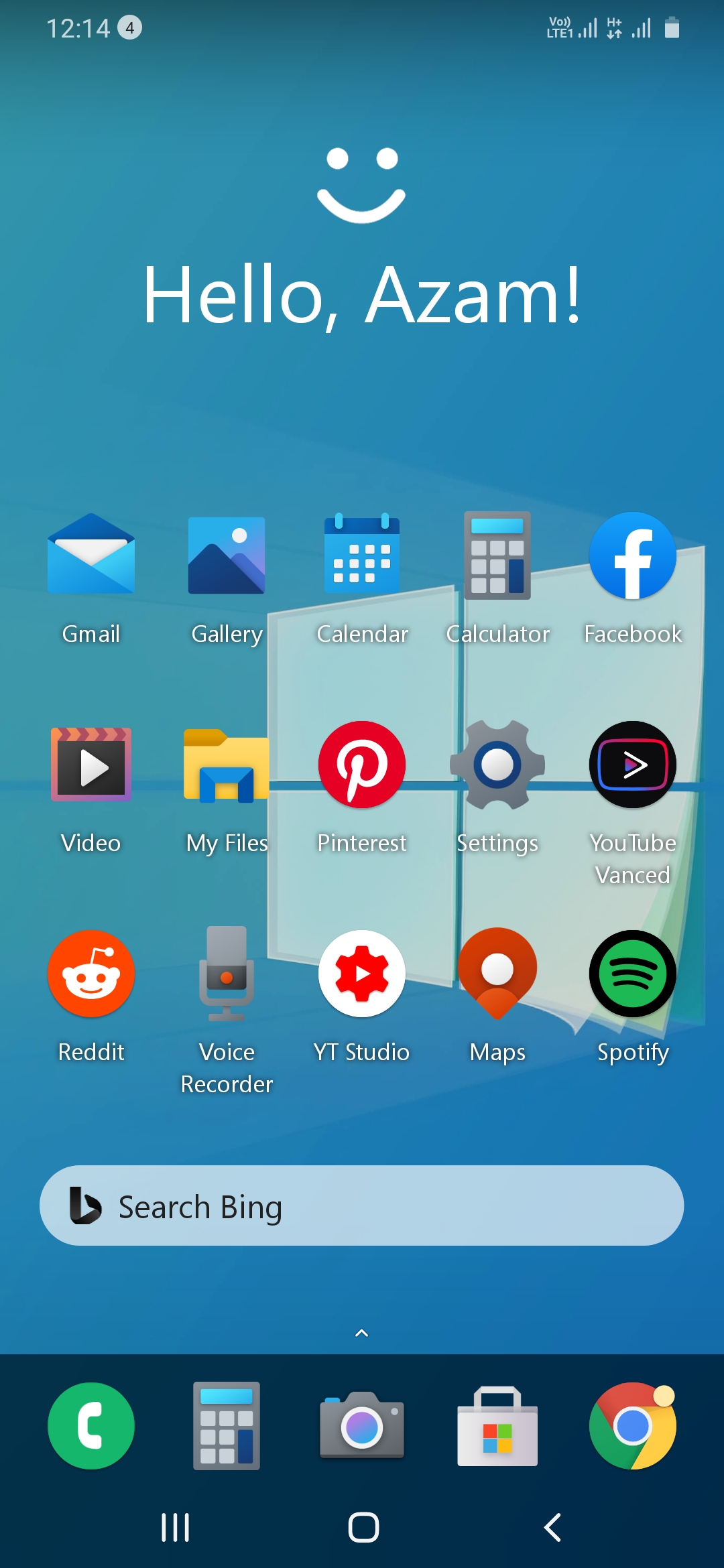
Task: Launch YouTube Vanced
Action: [632, 765]
